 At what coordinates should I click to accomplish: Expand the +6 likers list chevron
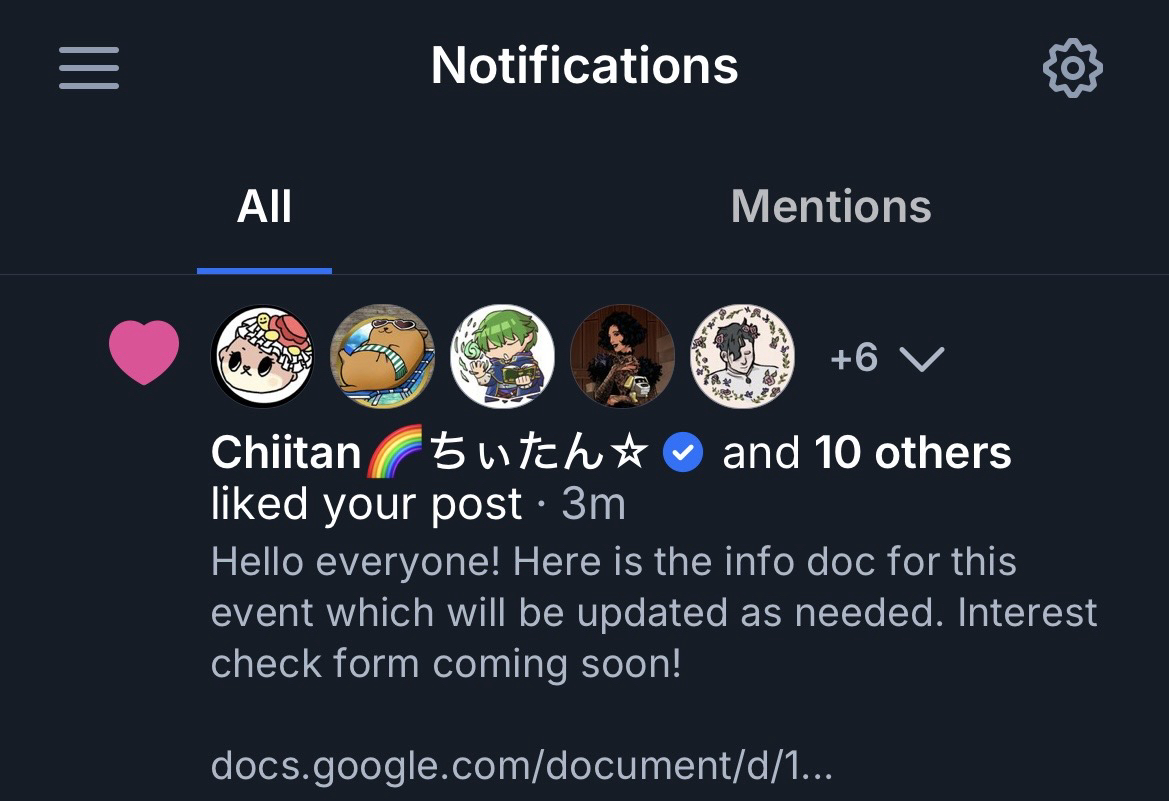pyautogui.click(x=921, y=358)
